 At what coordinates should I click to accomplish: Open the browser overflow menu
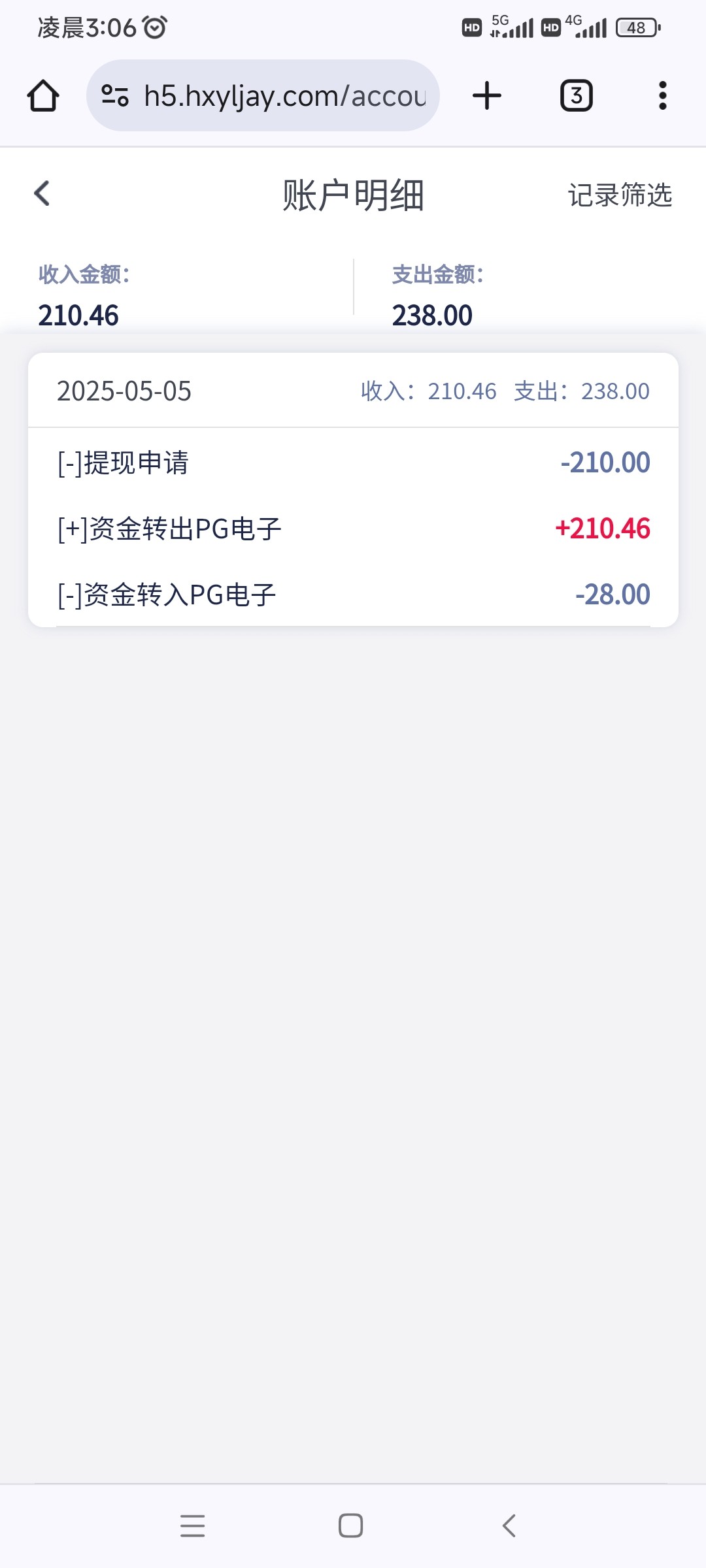pyautogui.click(x=662, y=95)
